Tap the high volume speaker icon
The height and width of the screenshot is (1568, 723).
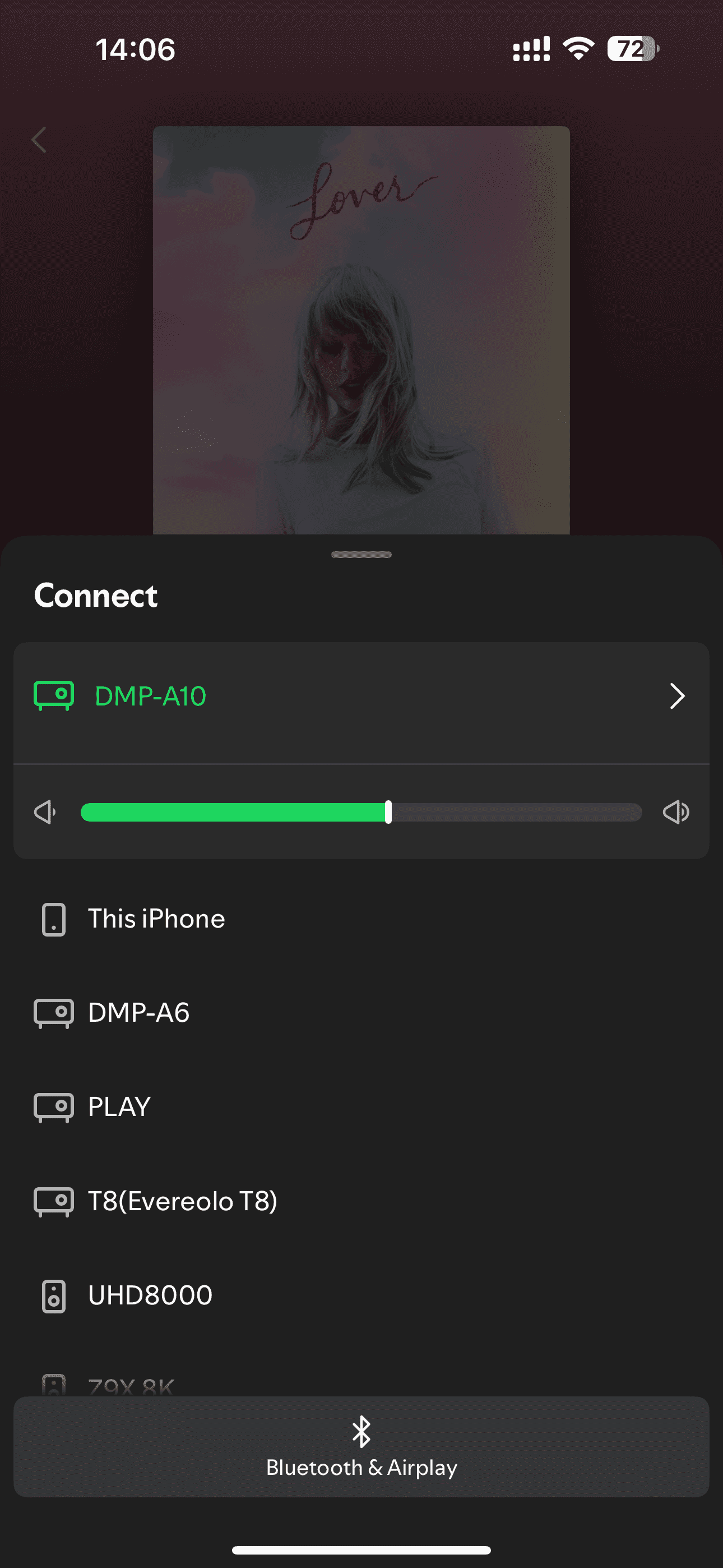point(675,812)
